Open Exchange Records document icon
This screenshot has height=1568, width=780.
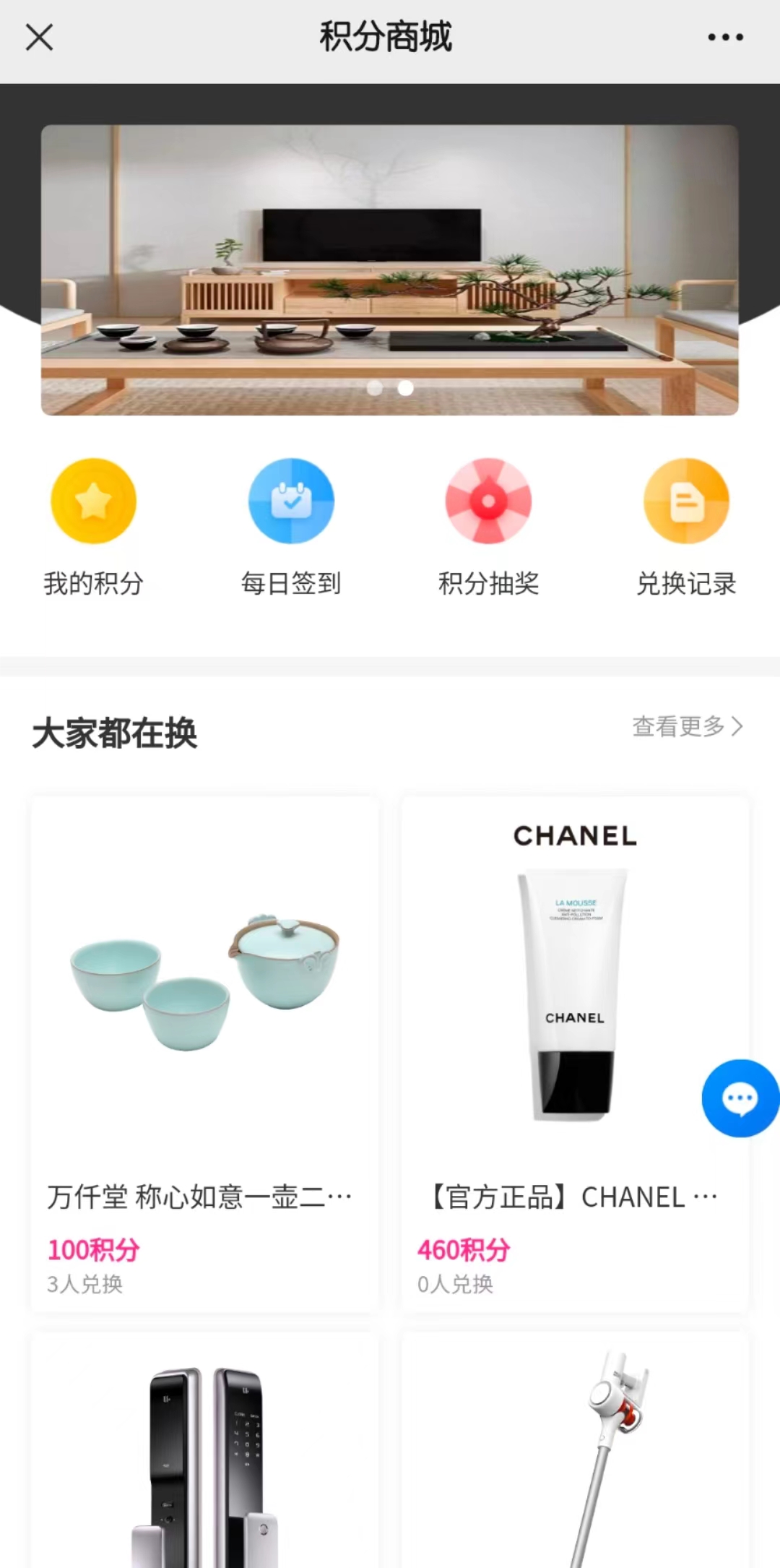pyautogui.click(x=686, y=501)
